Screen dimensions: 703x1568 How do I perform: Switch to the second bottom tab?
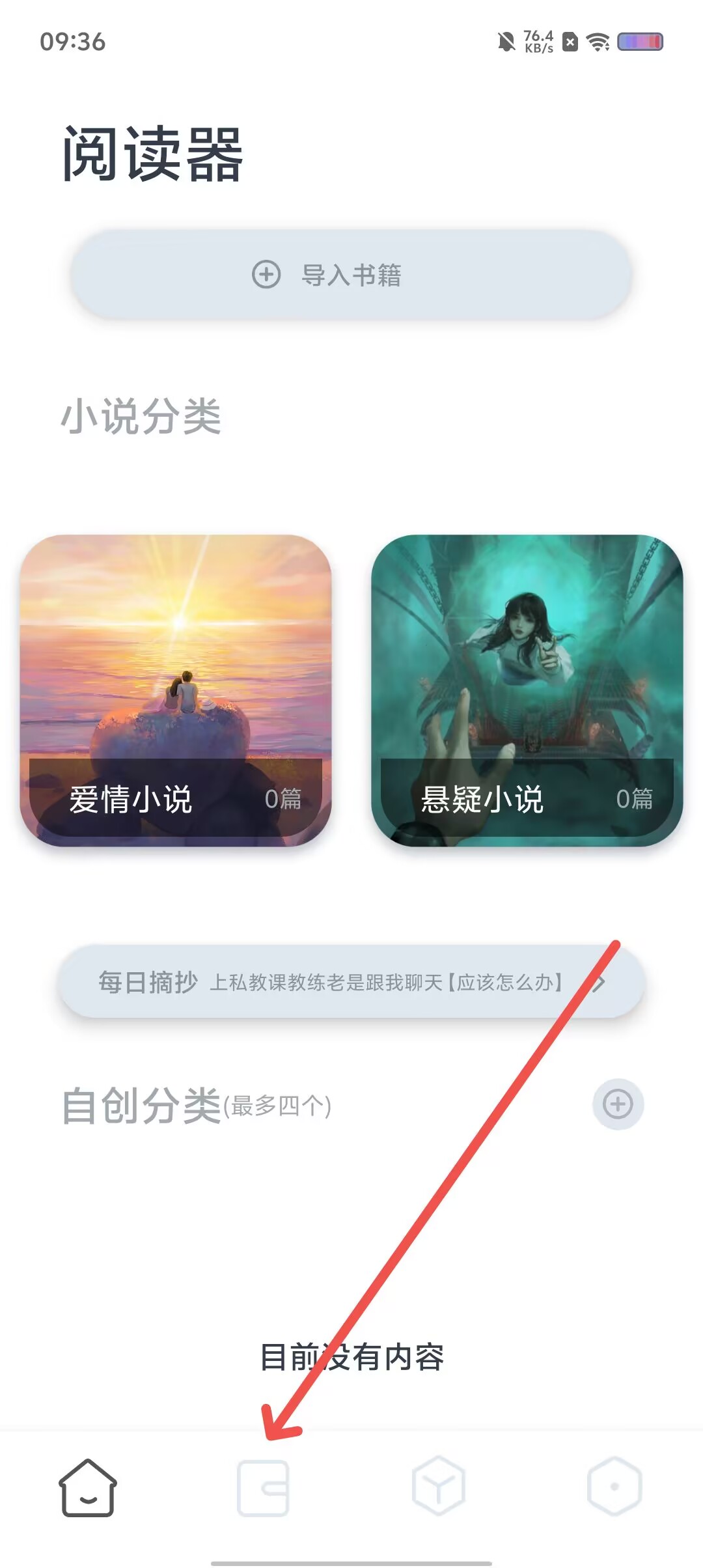[263, 1487]
